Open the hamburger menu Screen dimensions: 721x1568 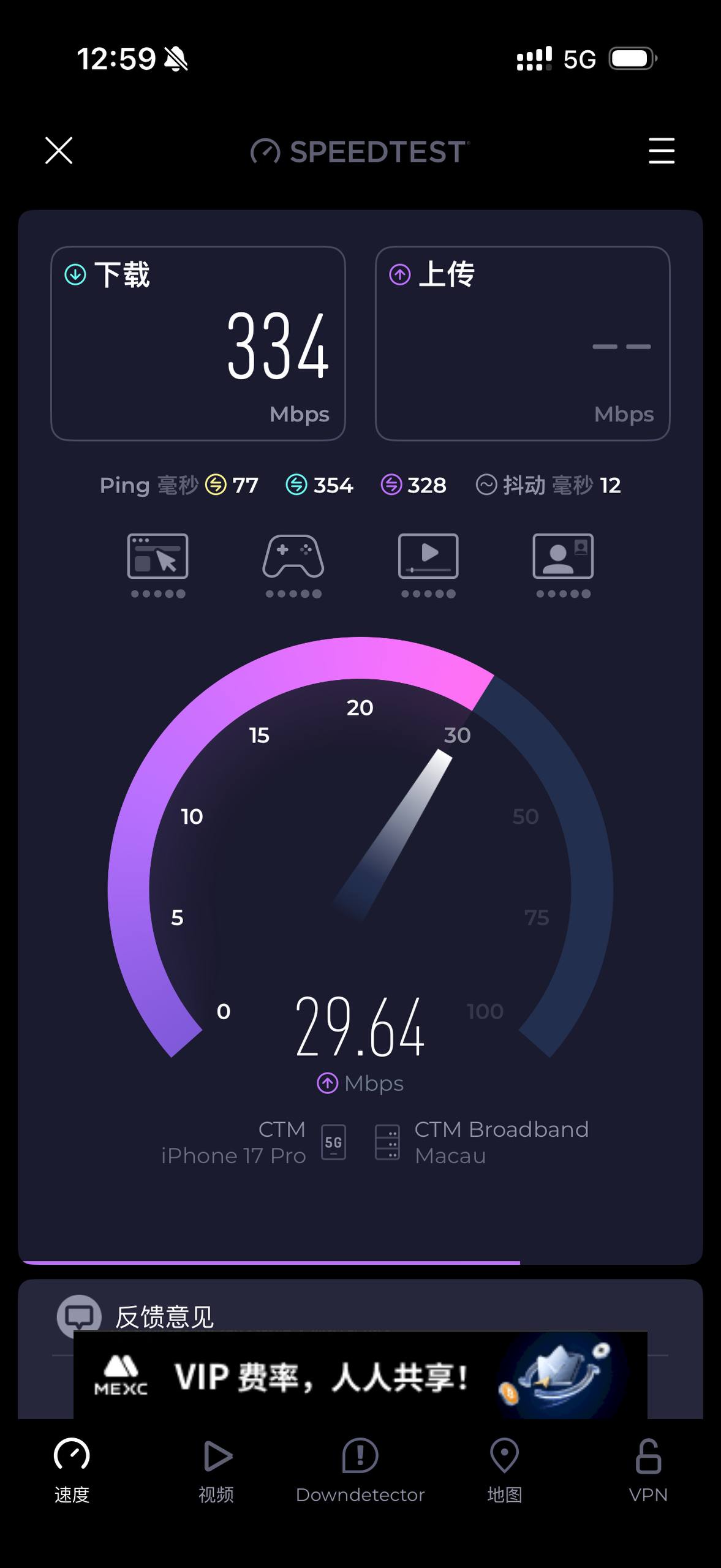[661, 151]
